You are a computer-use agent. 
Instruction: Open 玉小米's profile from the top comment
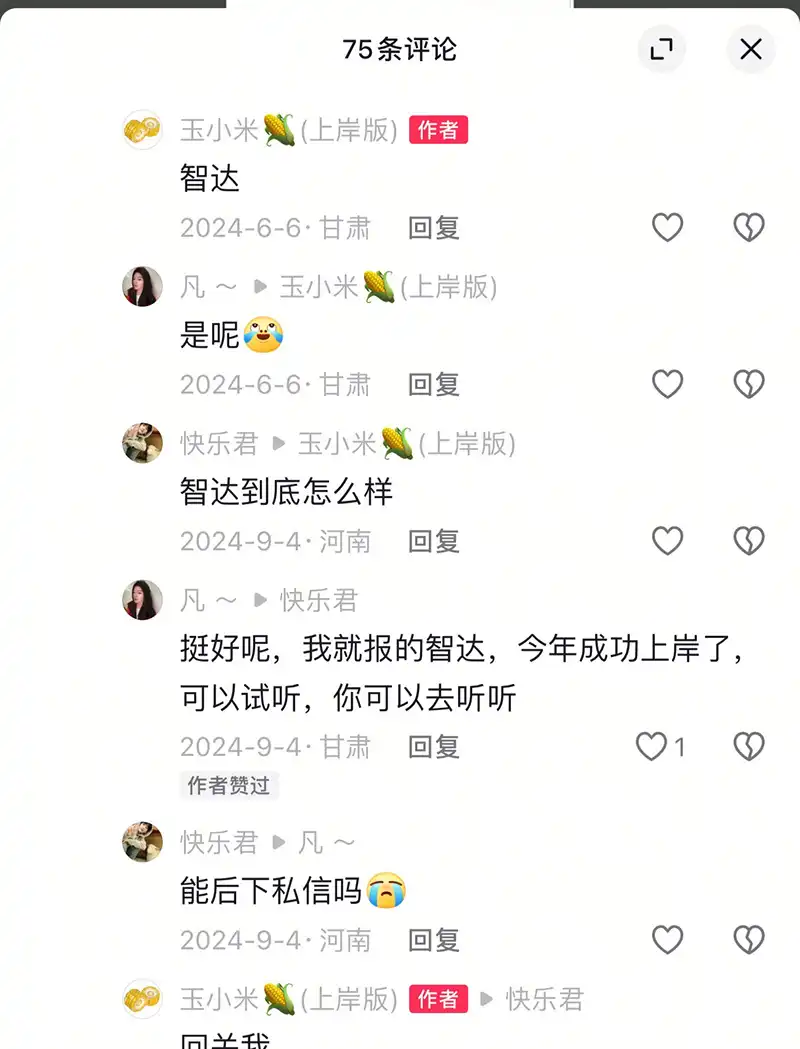point(142,130)
